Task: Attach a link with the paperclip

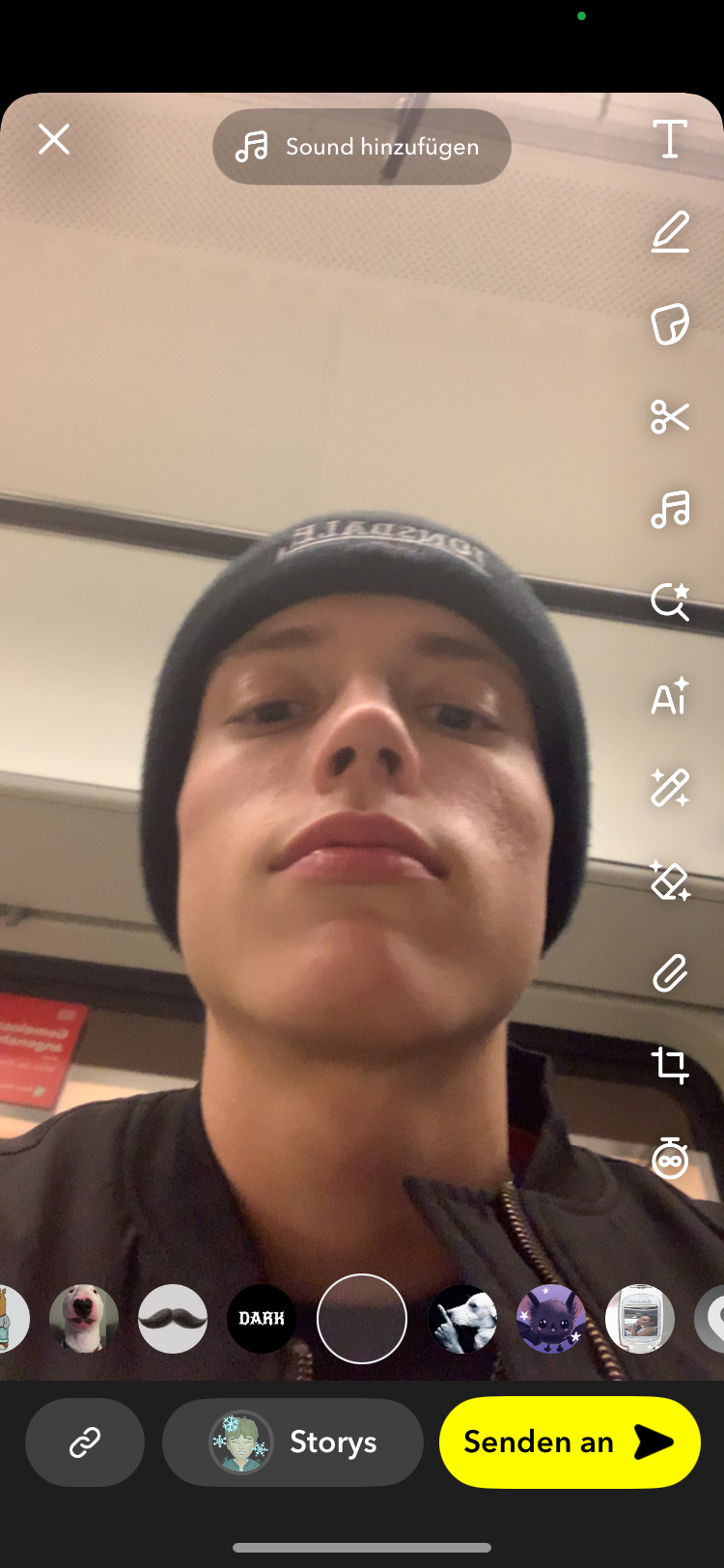Action: [670, 973]
